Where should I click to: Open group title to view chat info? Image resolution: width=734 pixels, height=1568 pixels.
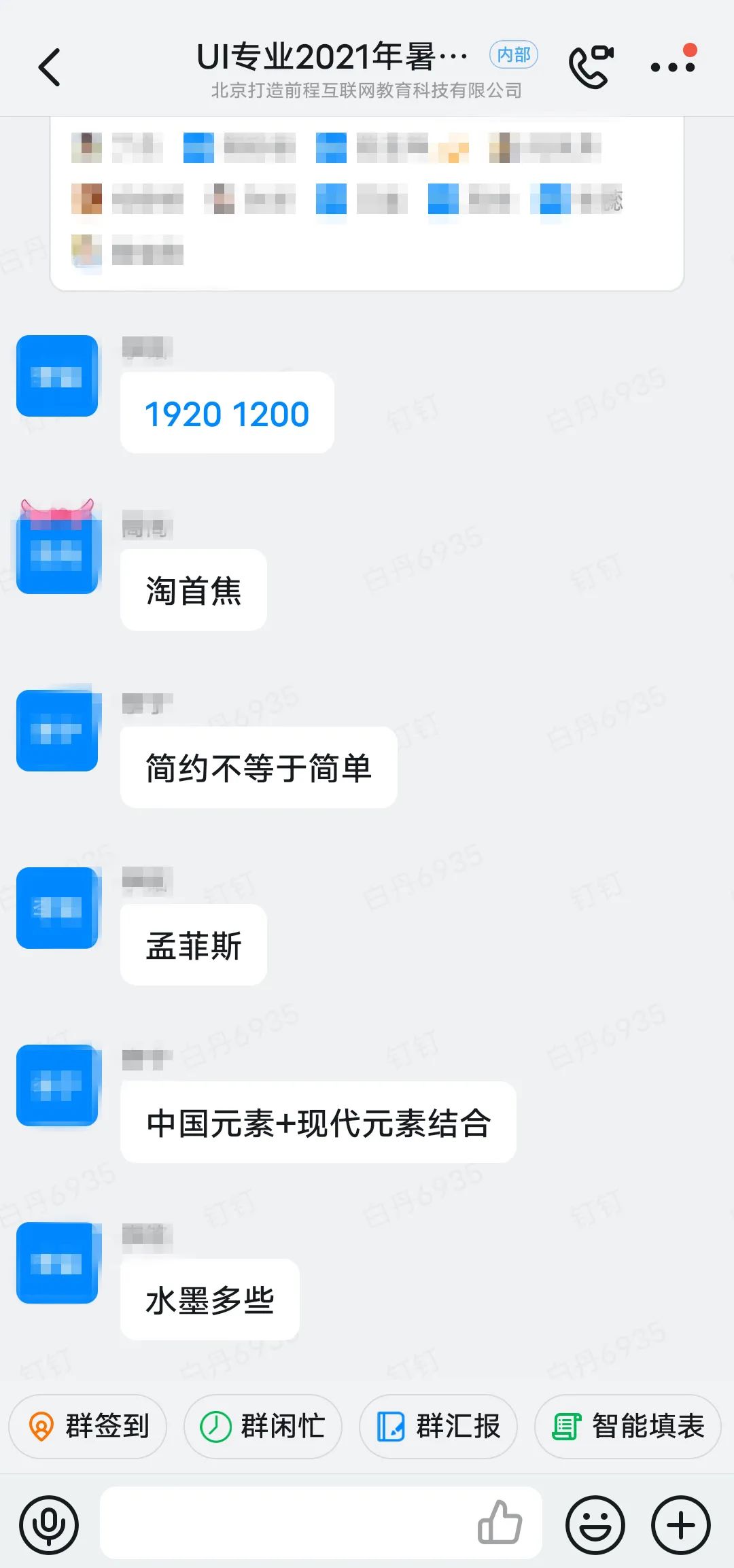(x=333, y=58)
